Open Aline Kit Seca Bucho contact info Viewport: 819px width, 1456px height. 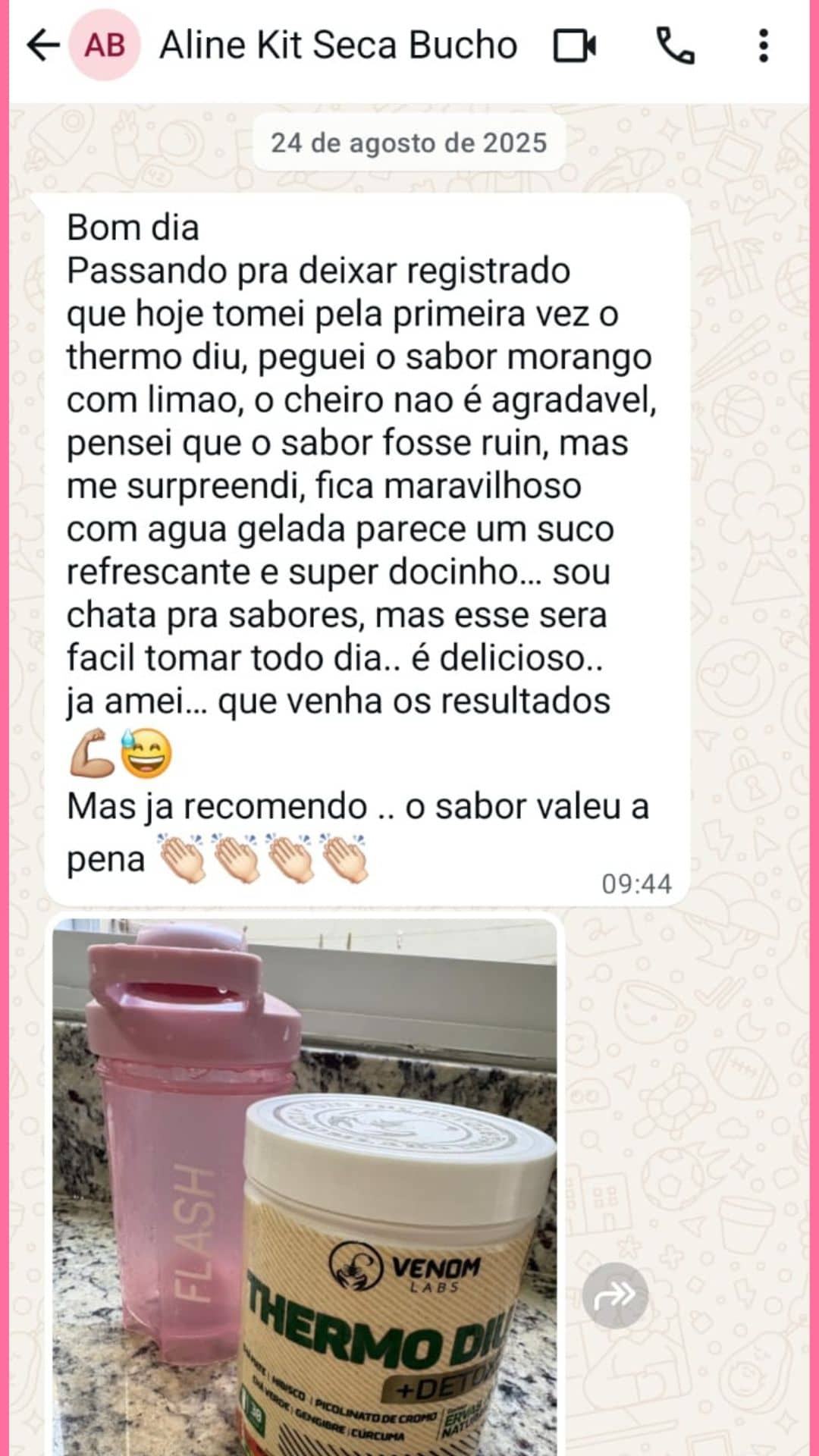point(337,45)
